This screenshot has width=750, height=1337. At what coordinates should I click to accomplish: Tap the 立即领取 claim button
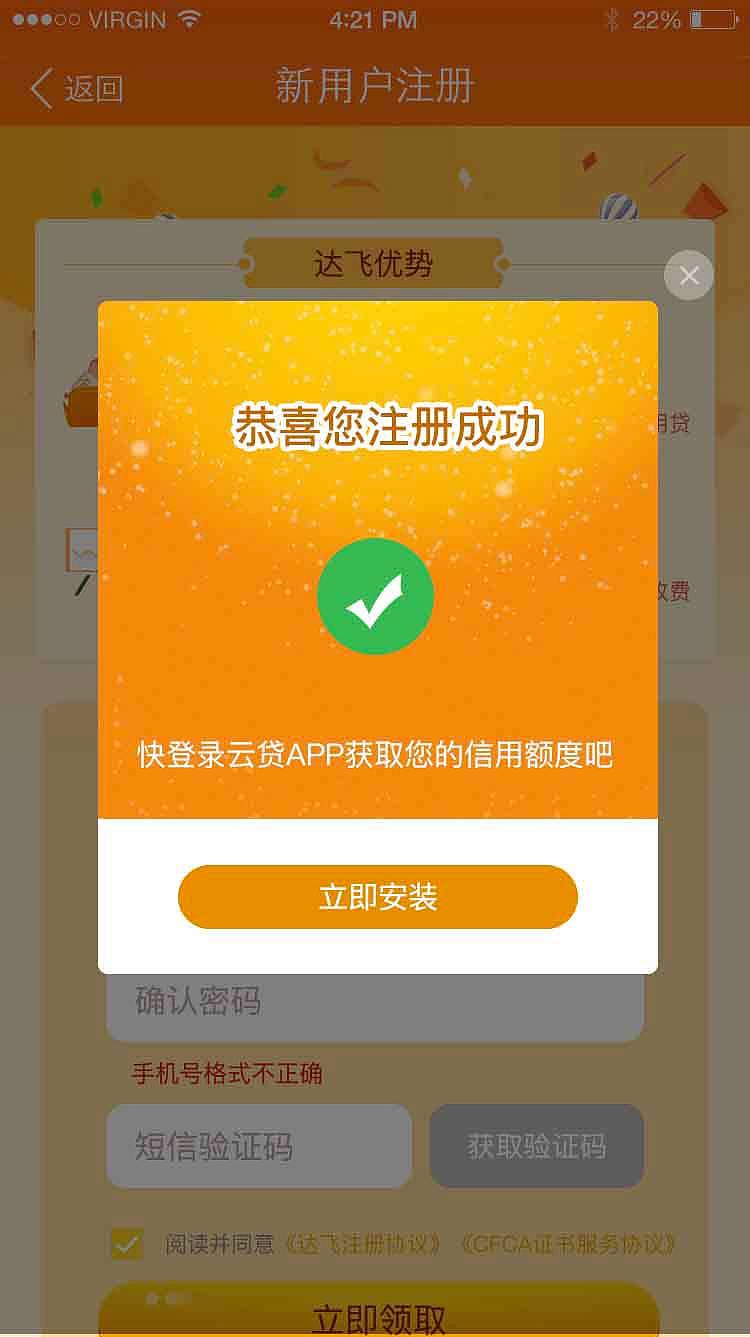point(378,1315)
